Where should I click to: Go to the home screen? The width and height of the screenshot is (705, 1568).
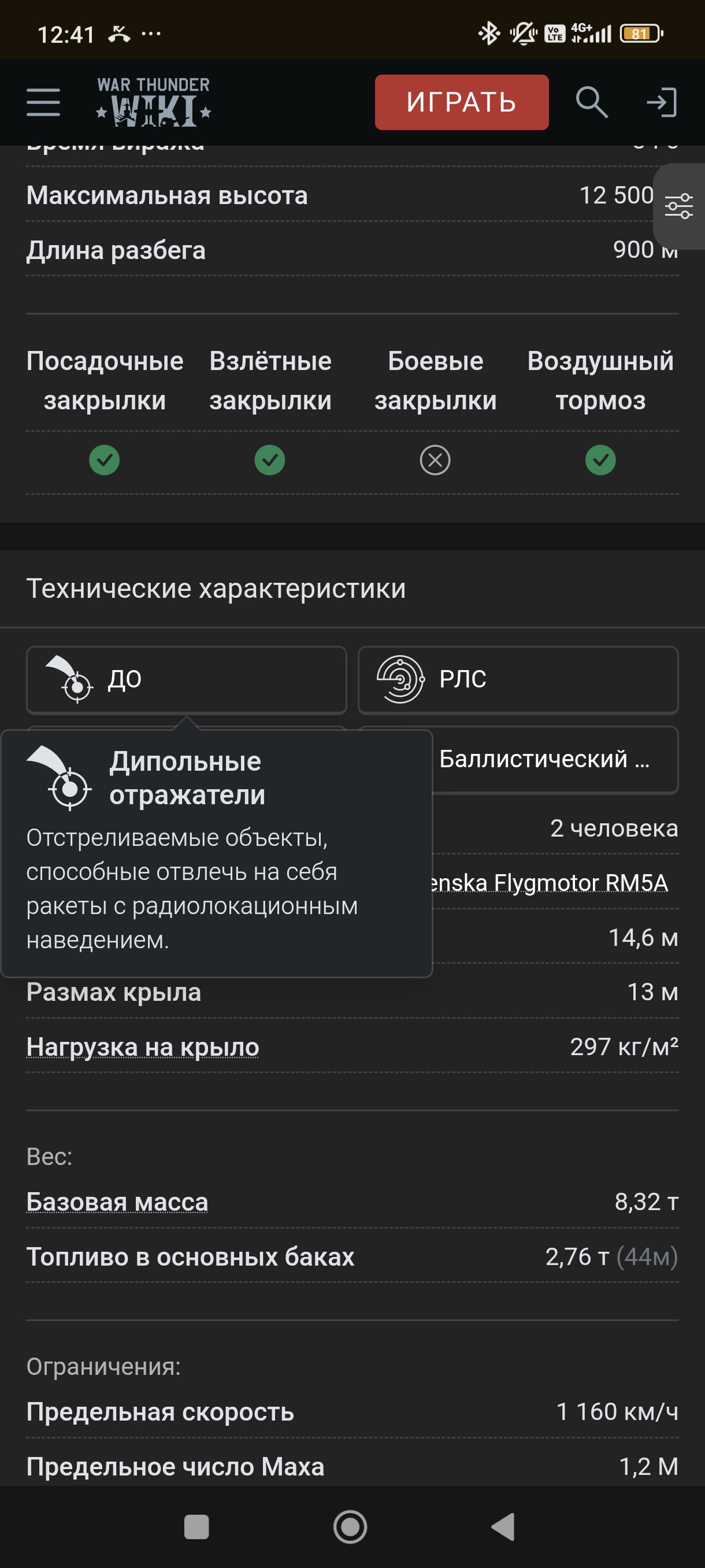350,1526
